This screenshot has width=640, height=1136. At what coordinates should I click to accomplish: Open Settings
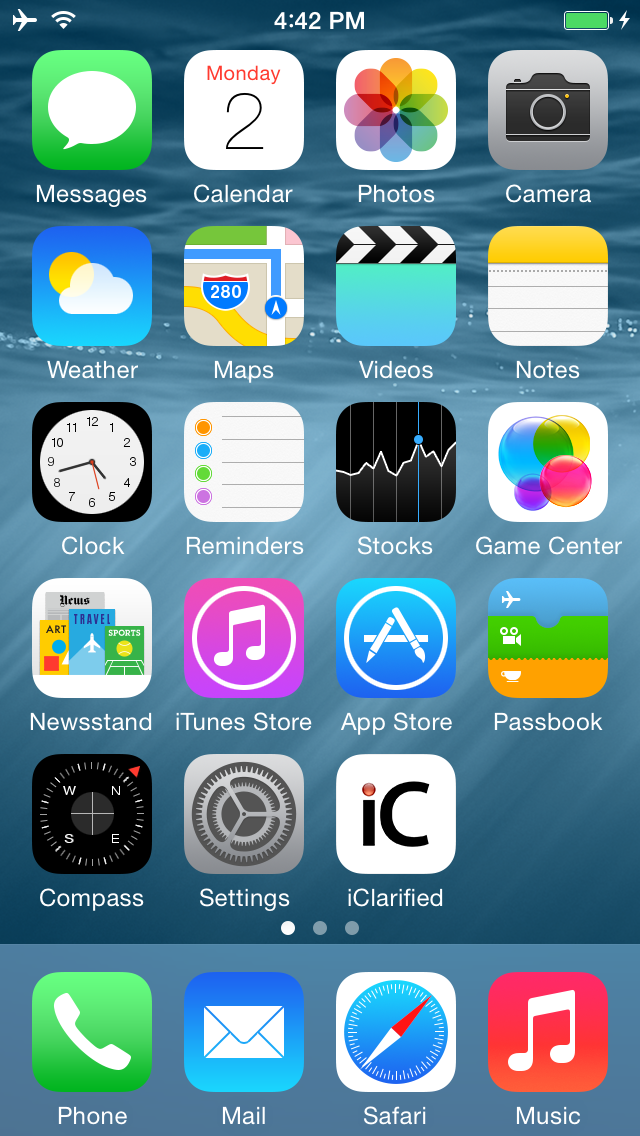(244, 814)
